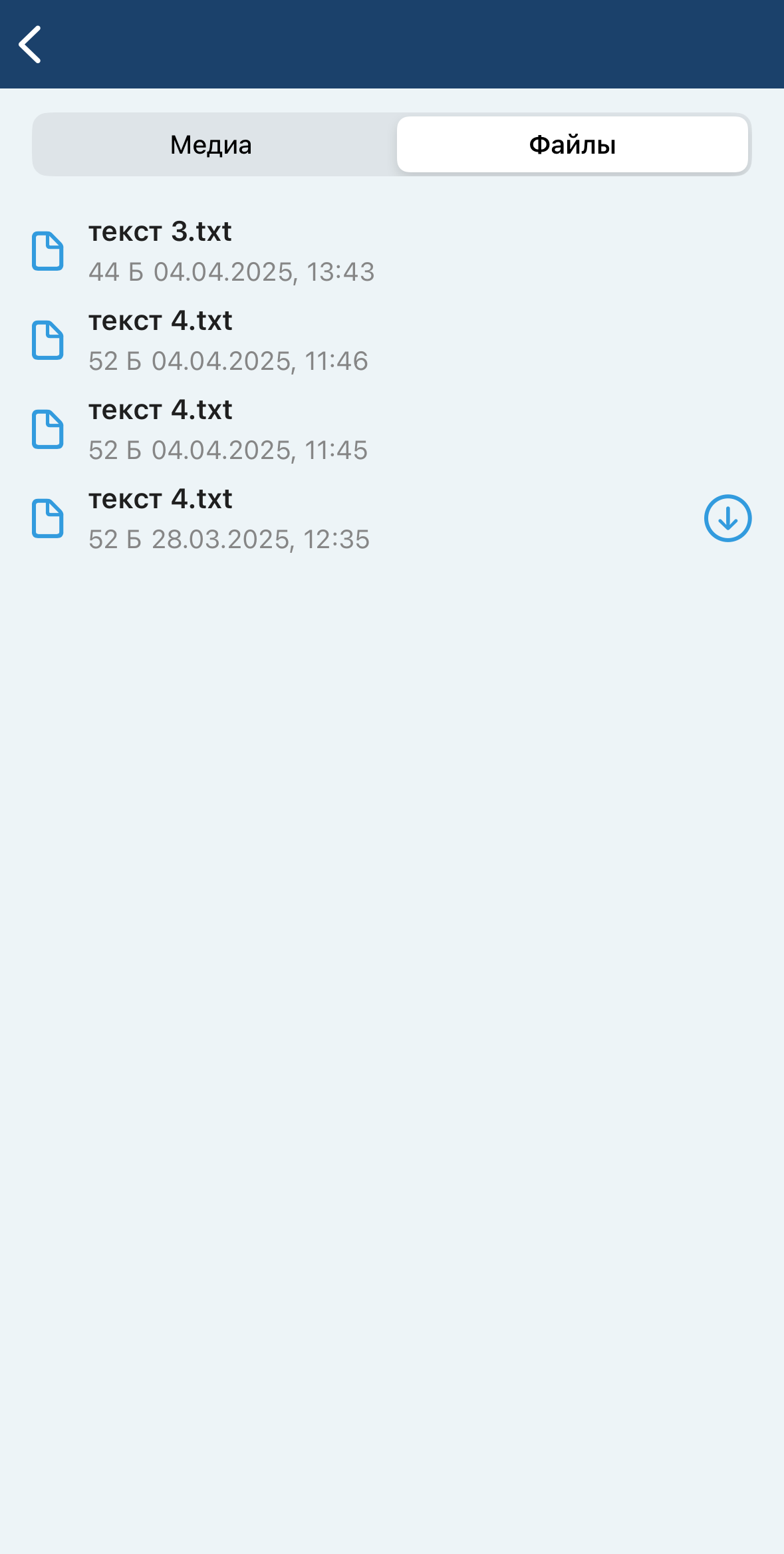Viewport: 784px width, 1554px height.
Task: Select the Файлы tab
Action: 572,144
